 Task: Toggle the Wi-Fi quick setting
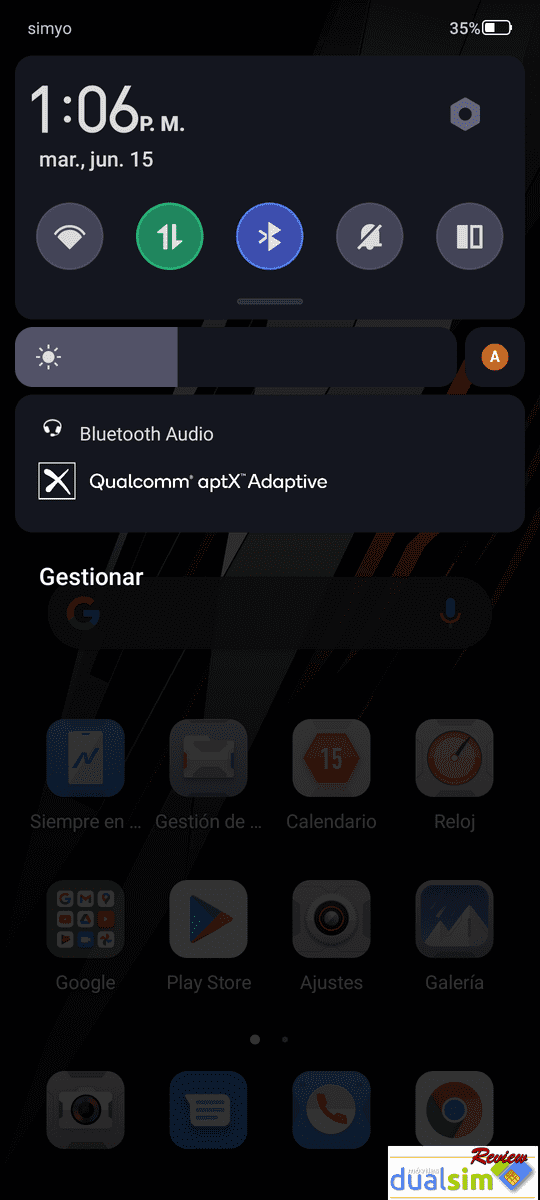(x=70, y=237)
